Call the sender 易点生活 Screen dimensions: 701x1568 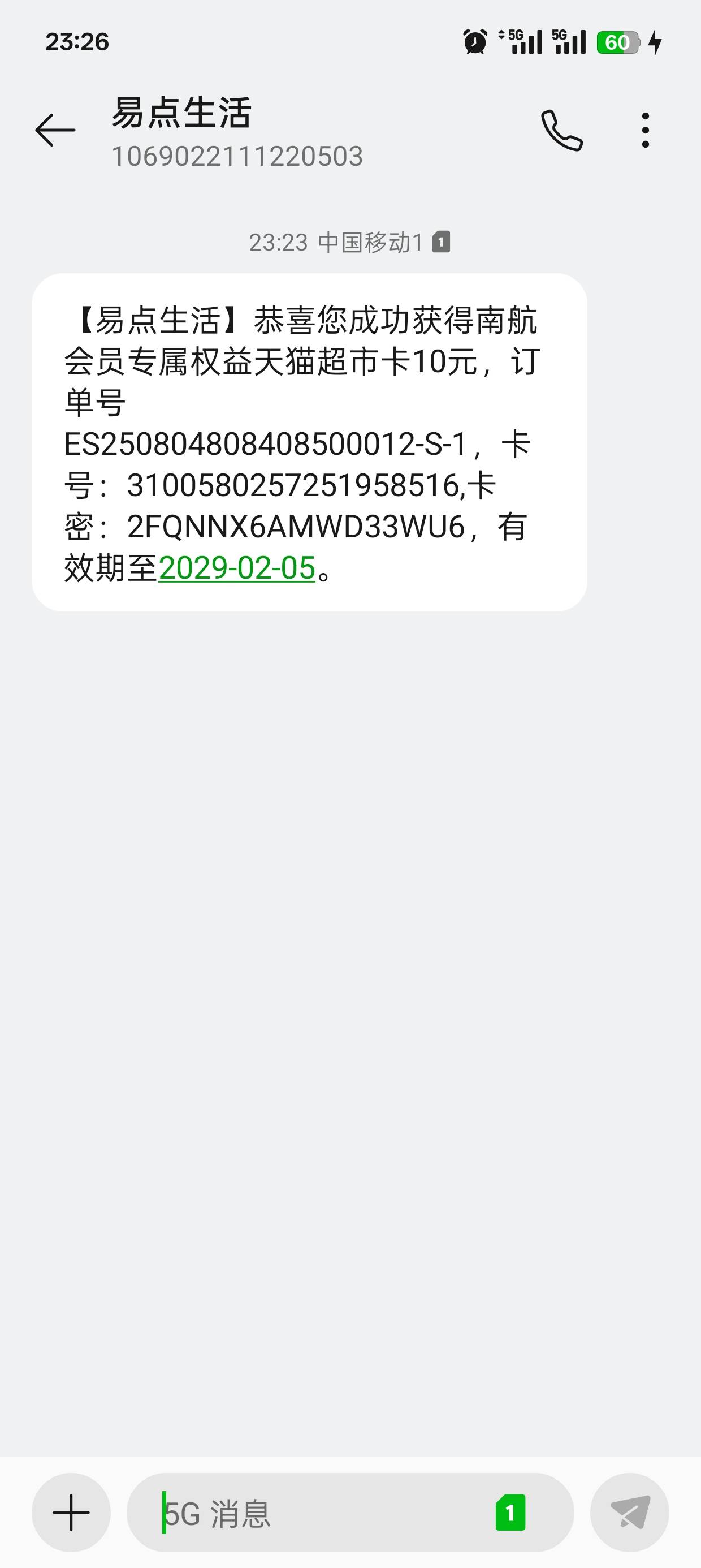pyautogui.click(x=562, y=130)
